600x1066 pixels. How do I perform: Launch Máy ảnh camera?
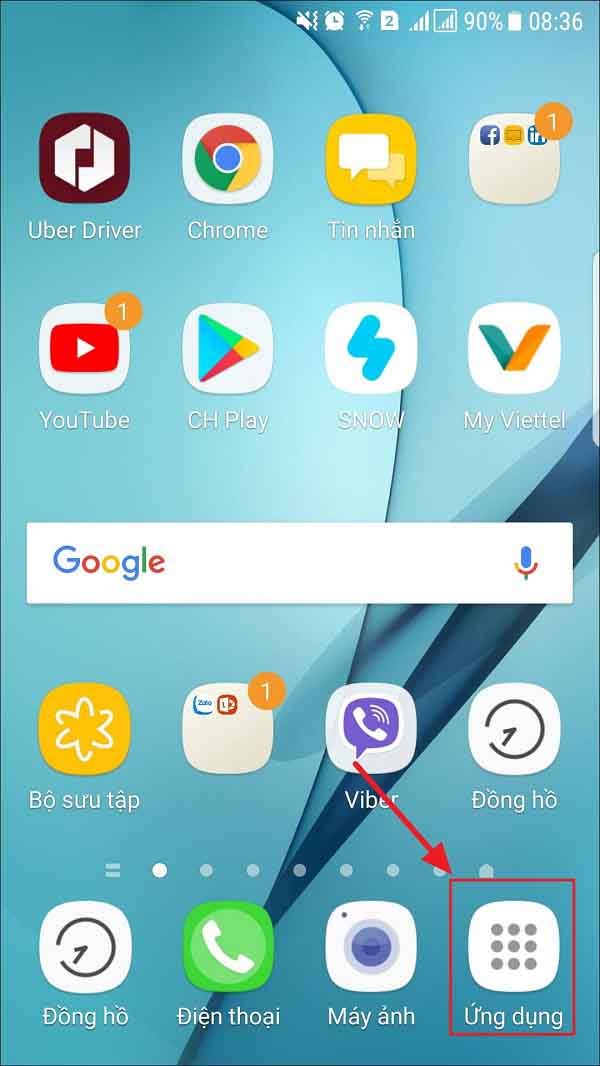coord(370,947)
